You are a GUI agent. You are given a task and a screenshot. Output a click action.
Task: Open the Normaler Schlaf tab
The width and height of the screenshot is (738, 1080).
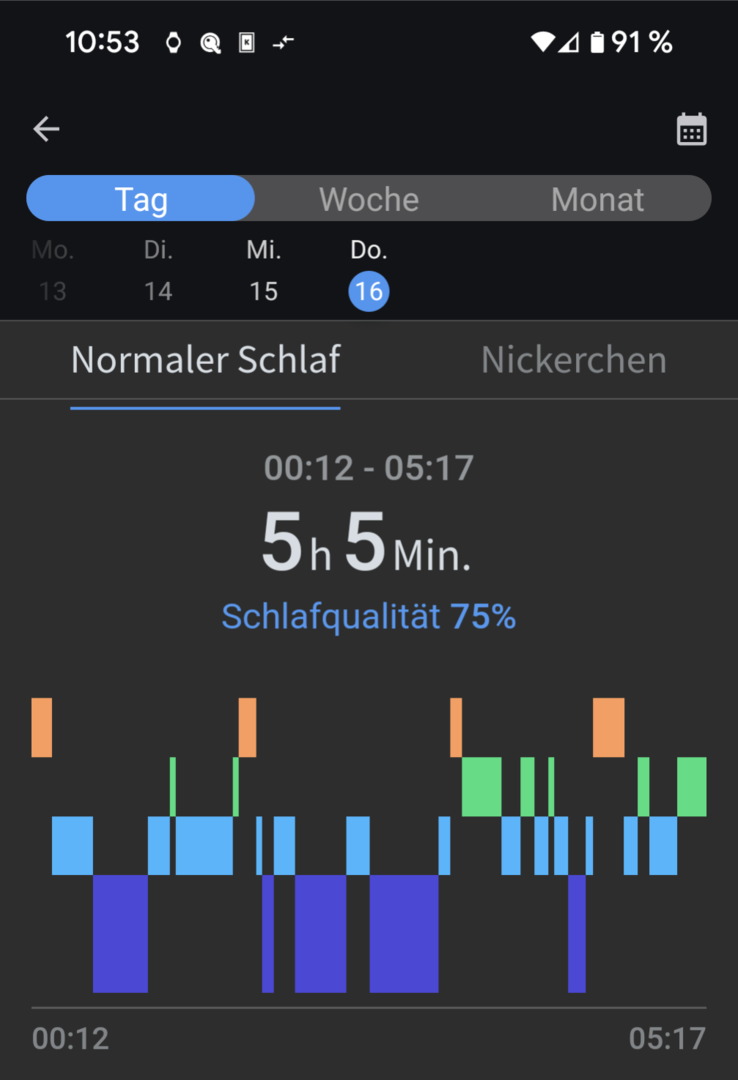point(205,359)
